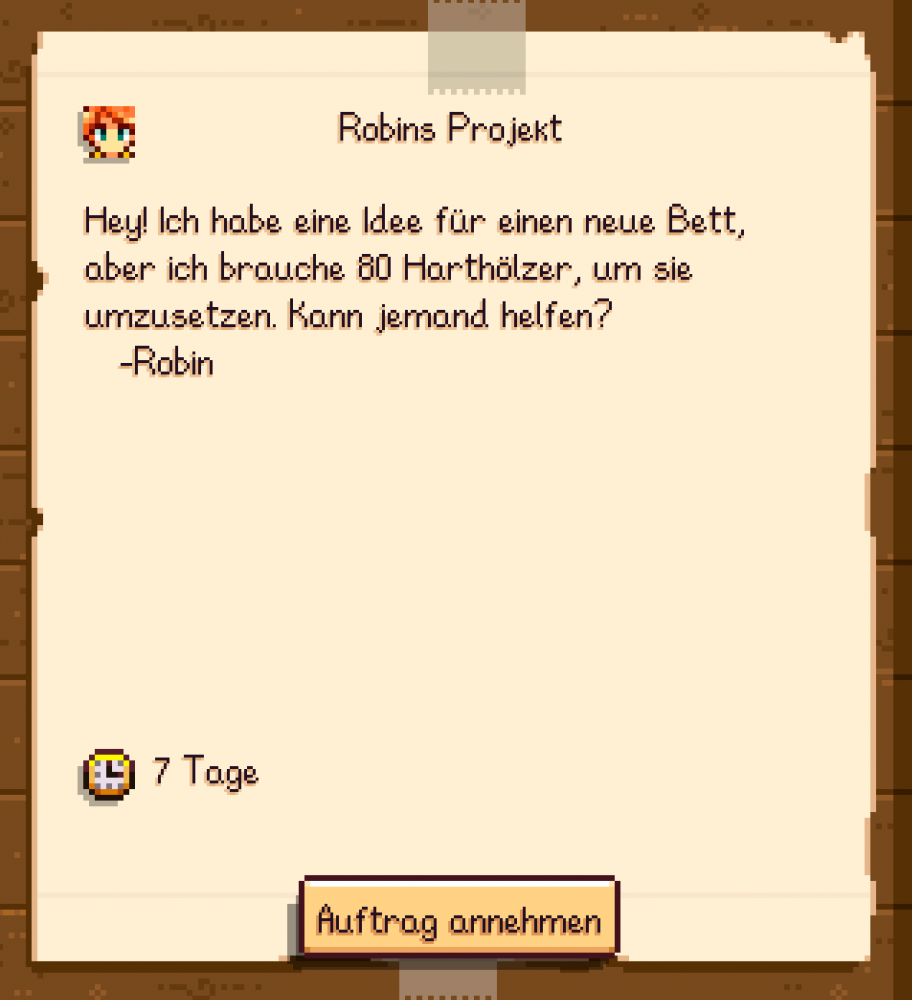
Task: Accept the quest with Auftrag annehmen
Action: pyautogui.click(x=459, y=920)
